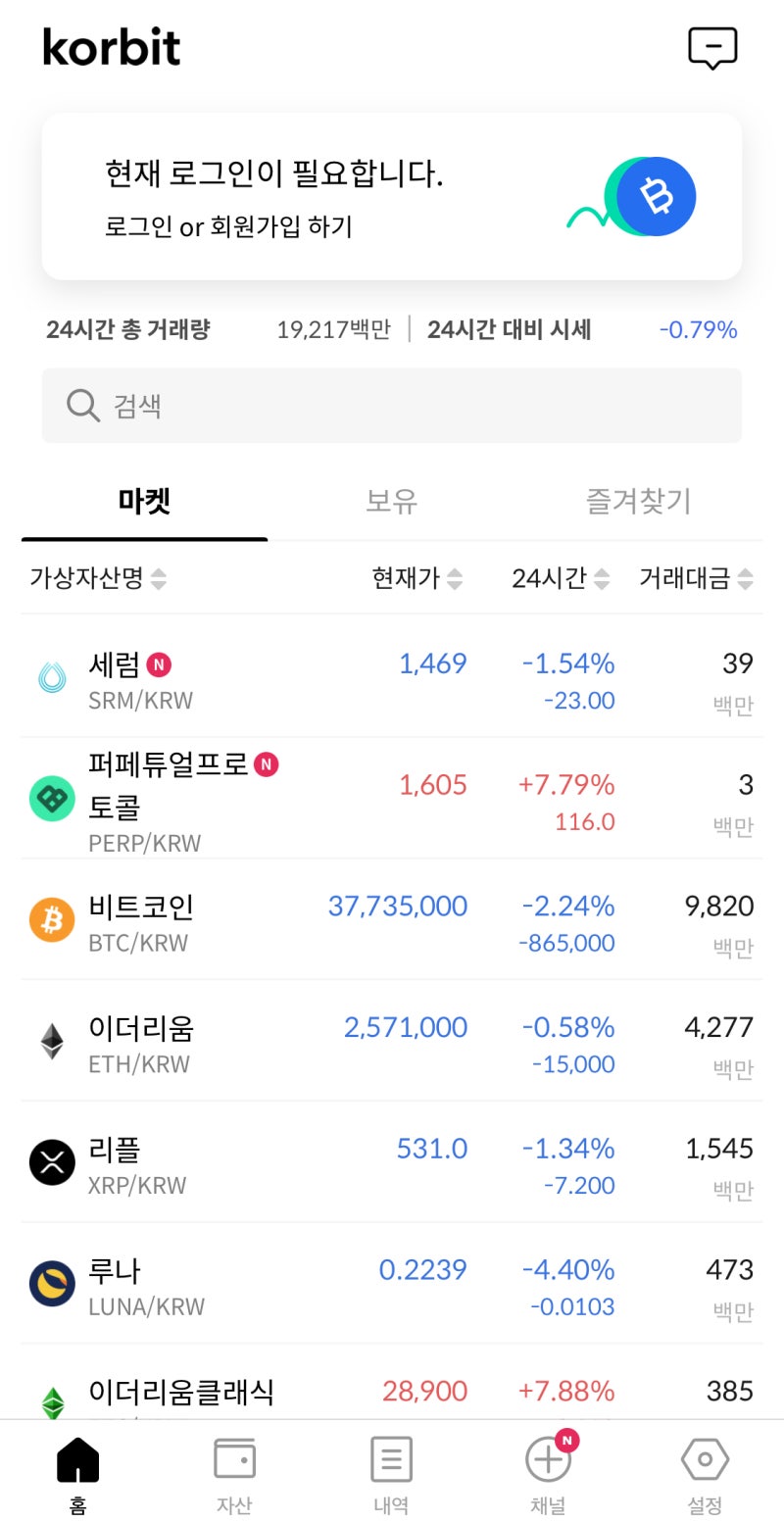The image size is (784, 1522).
Task: Click the Luna coin icon
Action: (51, 1278)
